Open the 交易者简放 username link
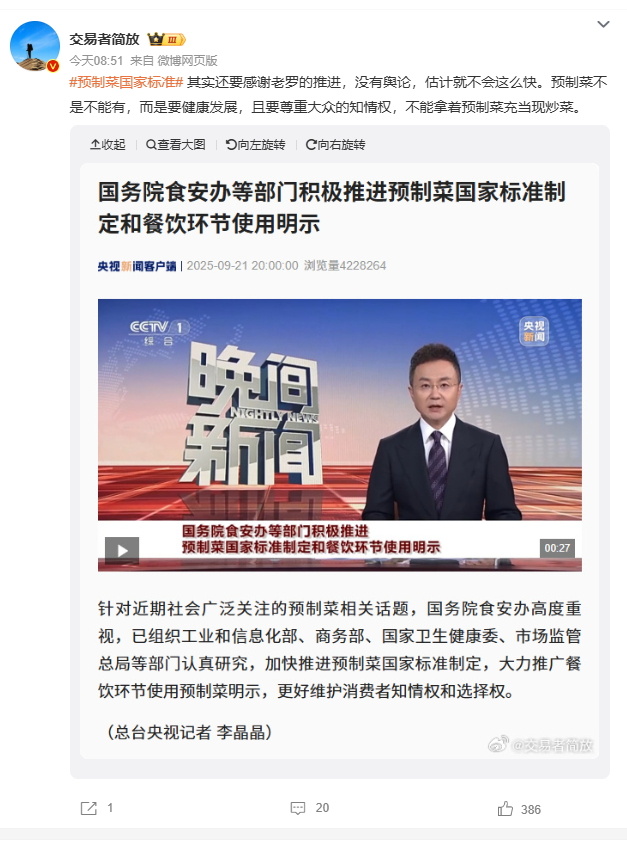Viewport: 627px width, 842px height. coord(103,39)
